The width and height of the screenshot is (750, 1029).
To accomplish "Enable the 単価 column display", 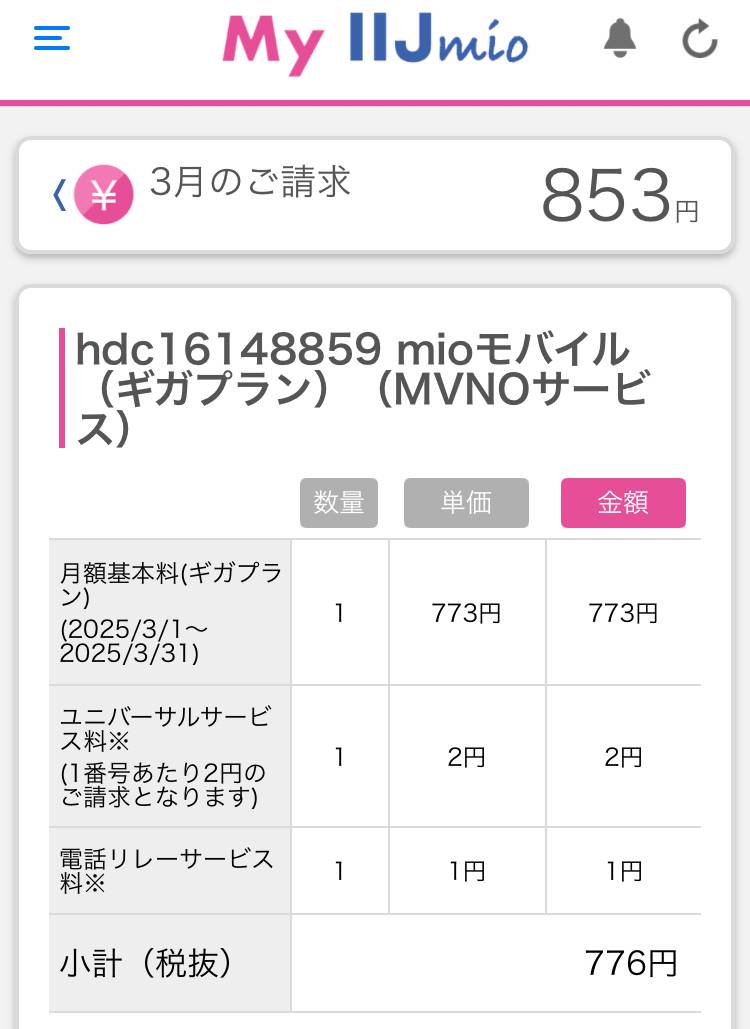I will (466, 503).
